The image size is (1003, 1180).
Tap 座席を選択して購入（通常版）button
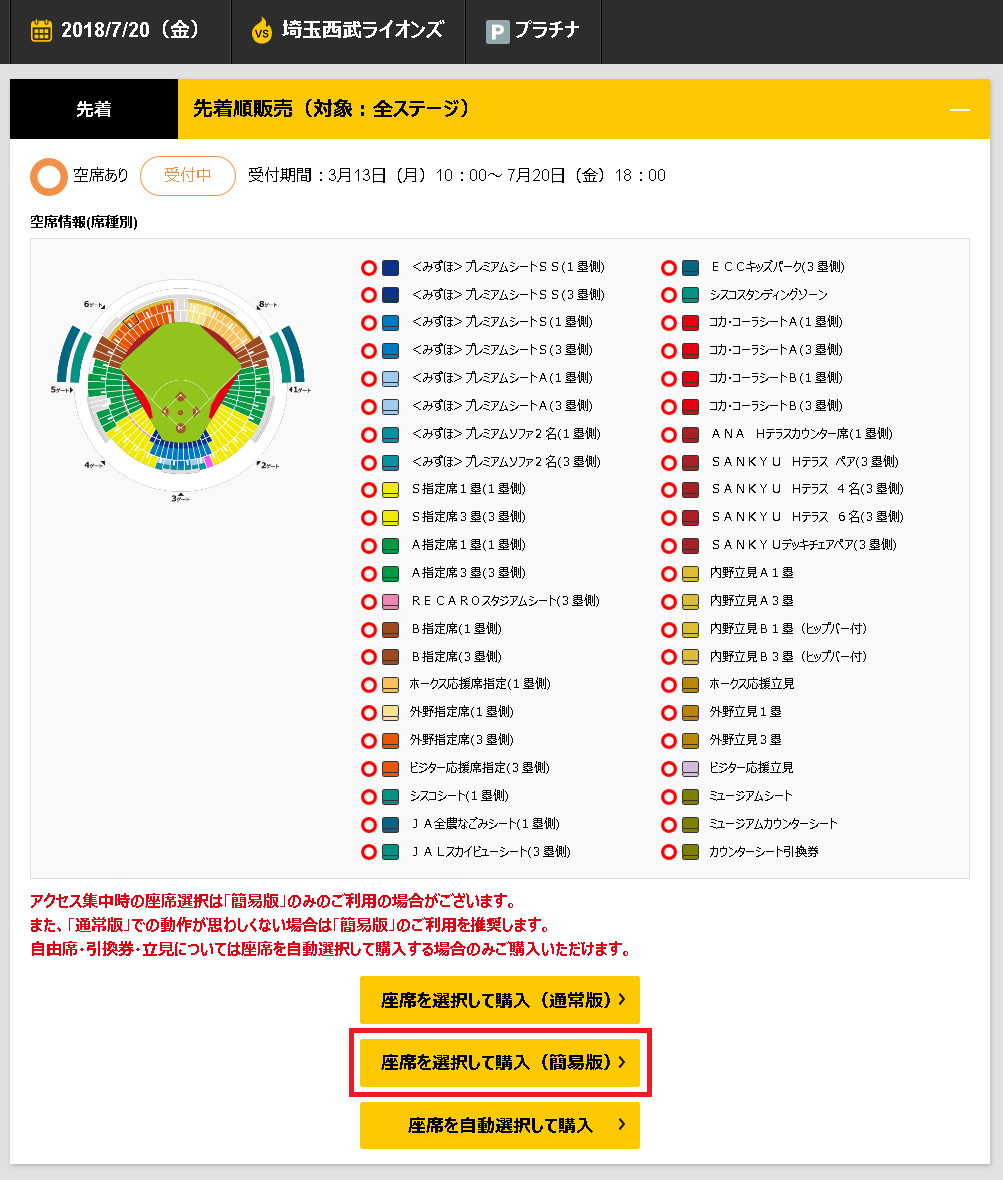(500, 1000)
